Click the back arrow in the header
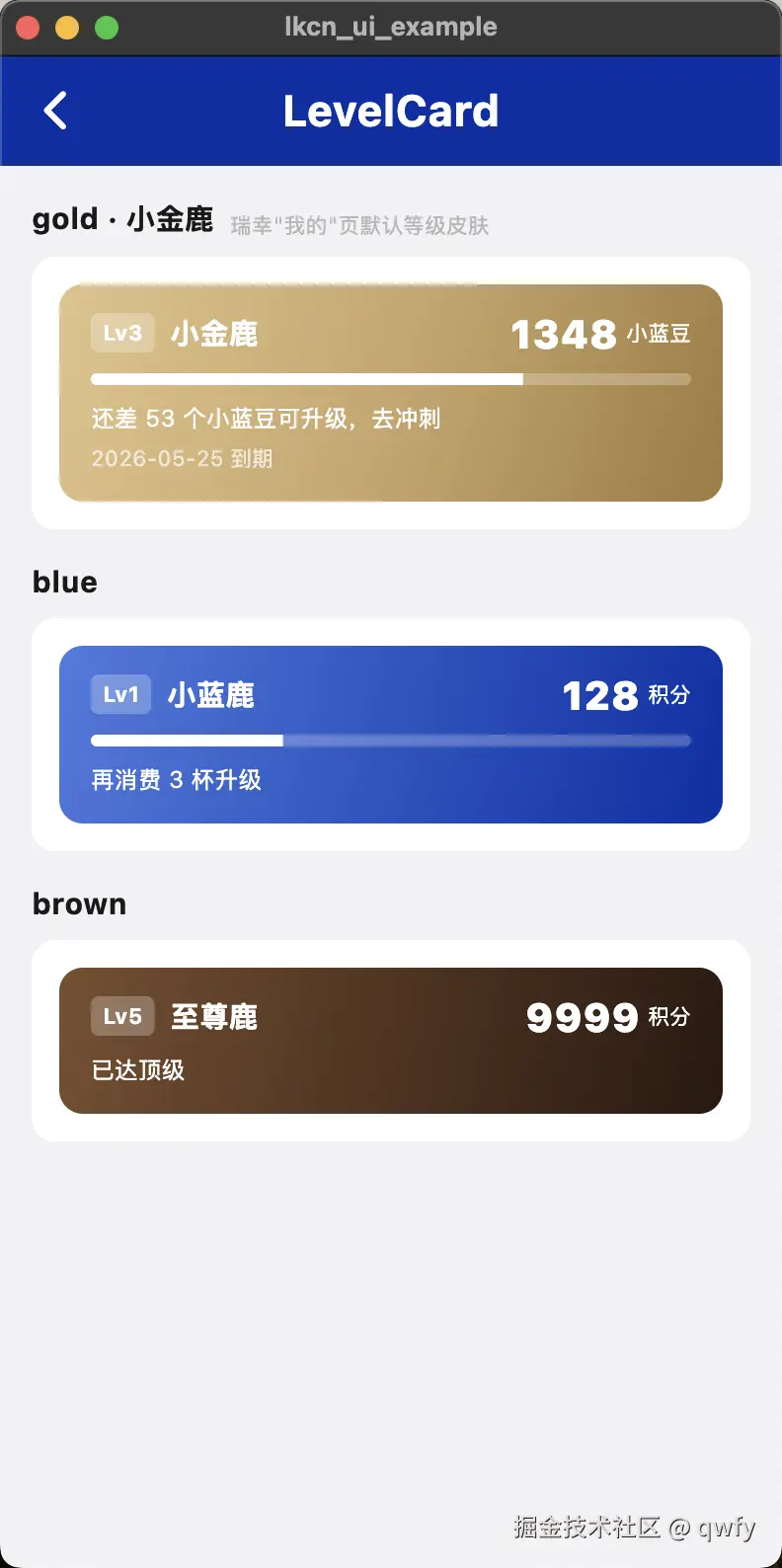782x1568 pixels. (x=55, y=111)
